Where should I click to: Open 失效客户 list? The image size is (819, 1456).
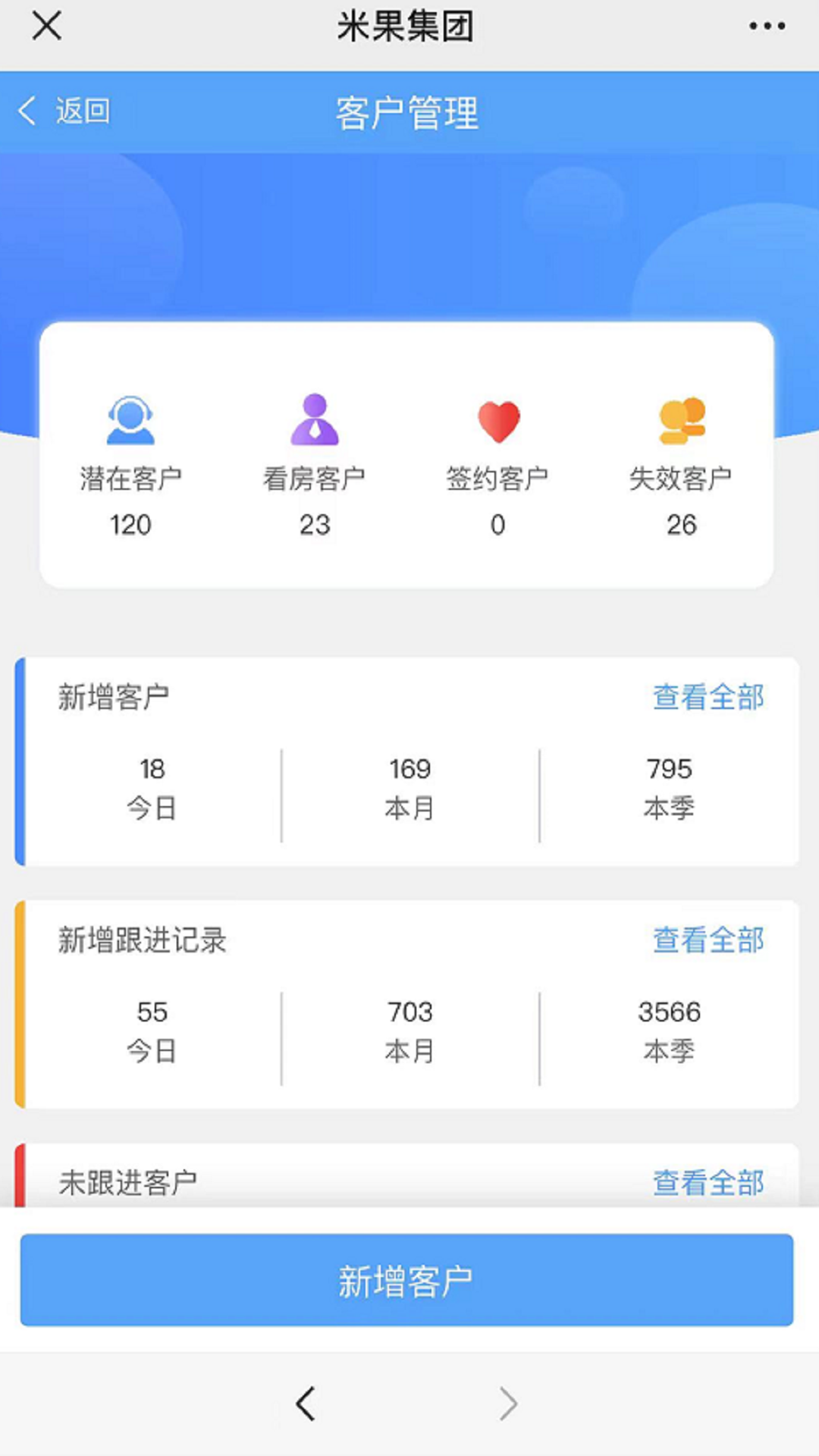(681, 463)
